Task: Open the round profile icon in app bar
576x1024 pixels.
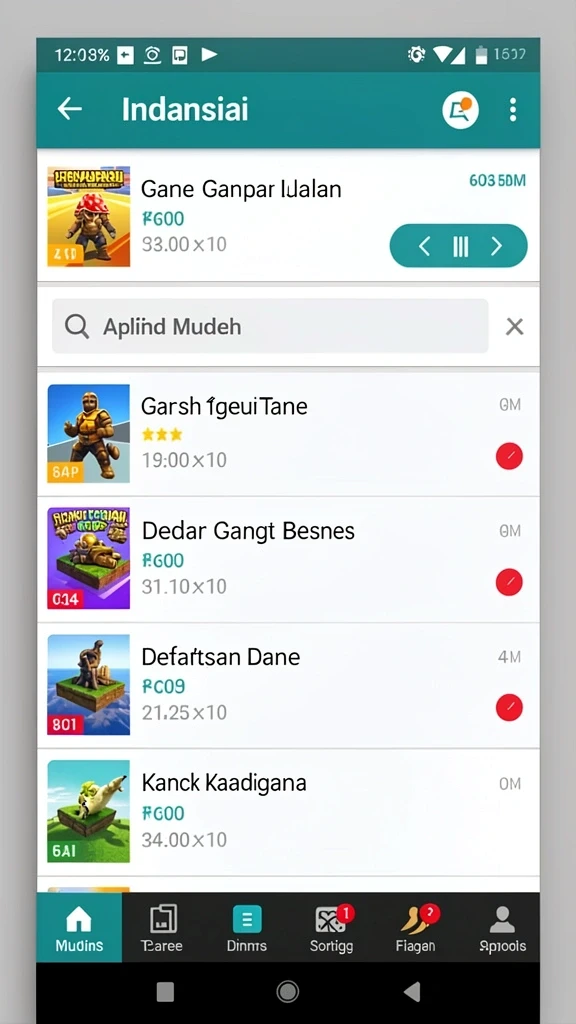Action: (x=460, y=110)
